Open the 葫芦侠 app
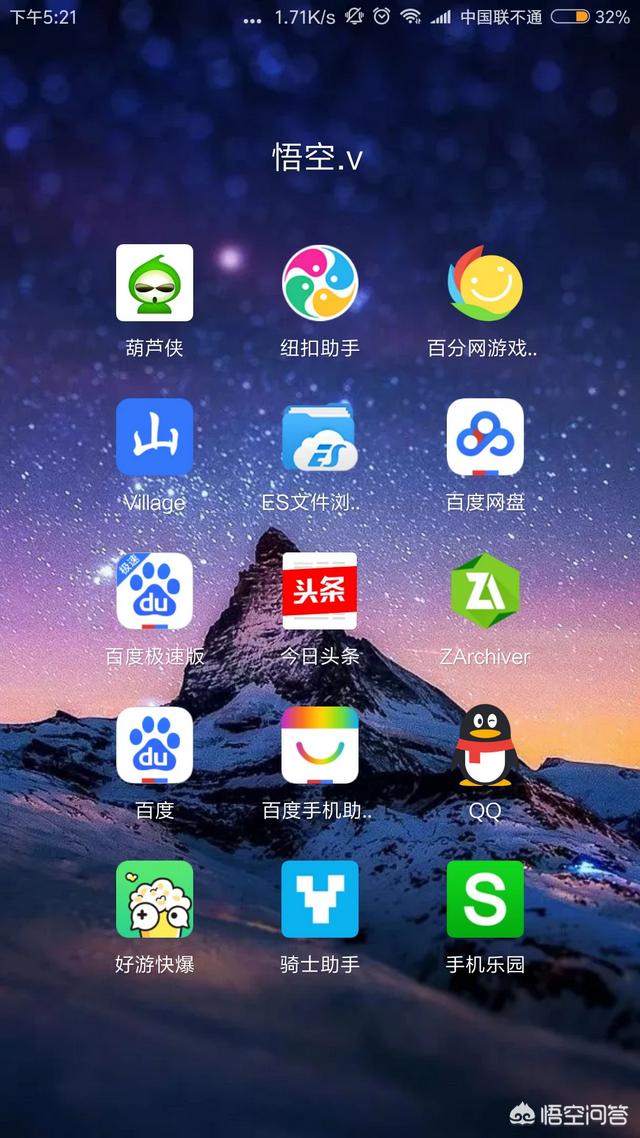The height and width of the screenshot is (1138, 640). 154,283
